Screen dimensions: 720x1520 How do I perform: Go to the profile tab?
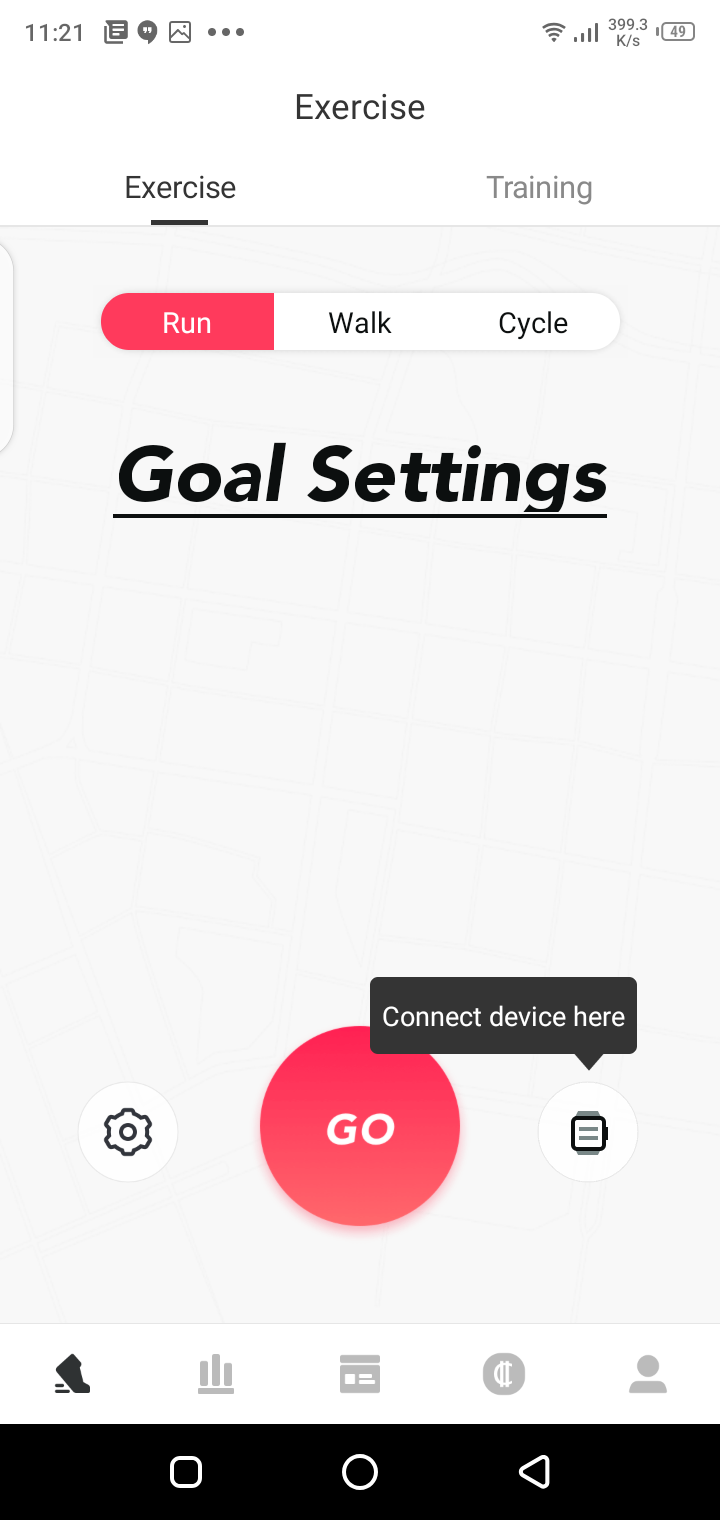click(648, 1374)
